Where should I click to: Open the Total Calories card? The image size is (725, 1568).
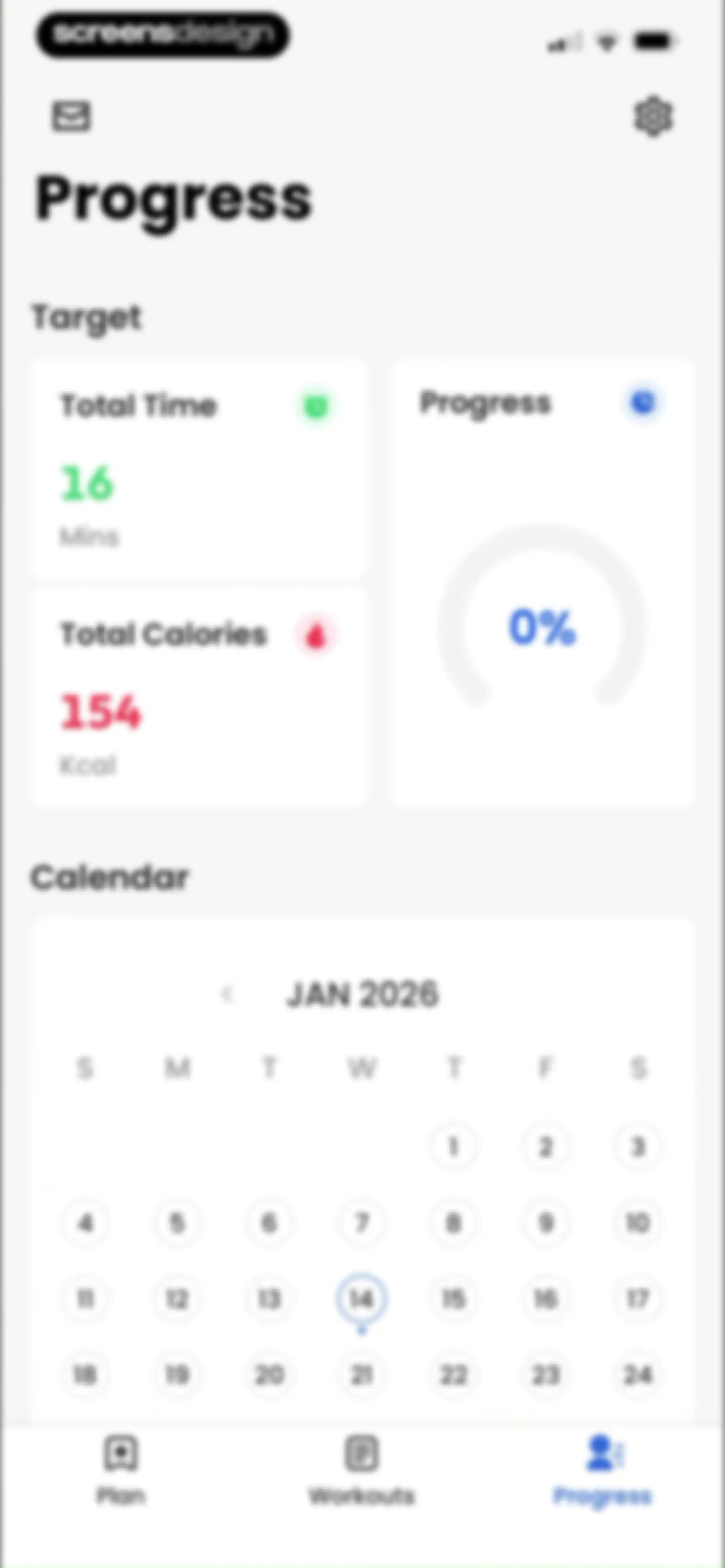click(200, 698)
